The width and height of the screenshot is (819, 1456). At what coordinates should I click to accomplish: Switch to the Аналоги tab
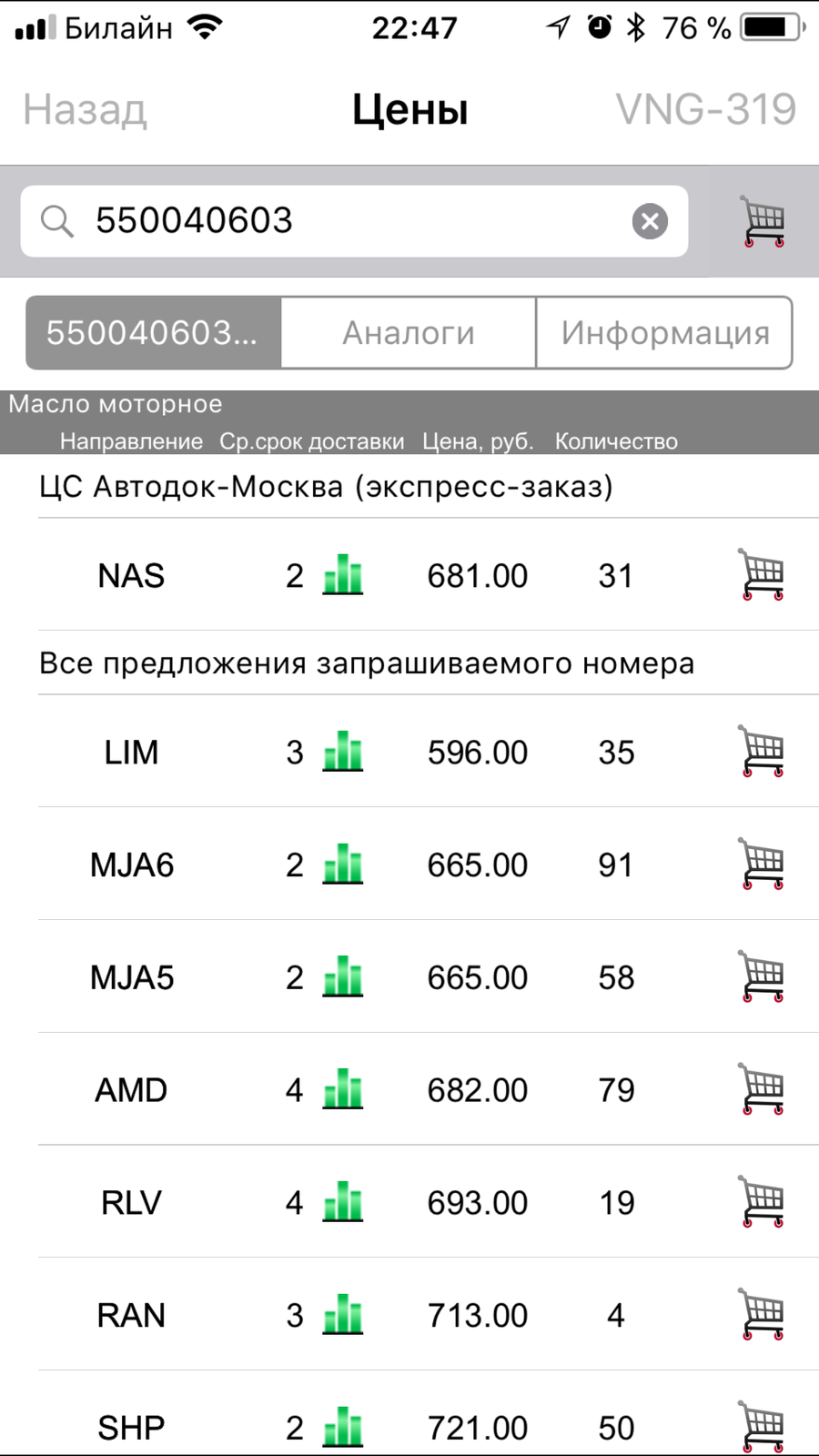point(409,333)
